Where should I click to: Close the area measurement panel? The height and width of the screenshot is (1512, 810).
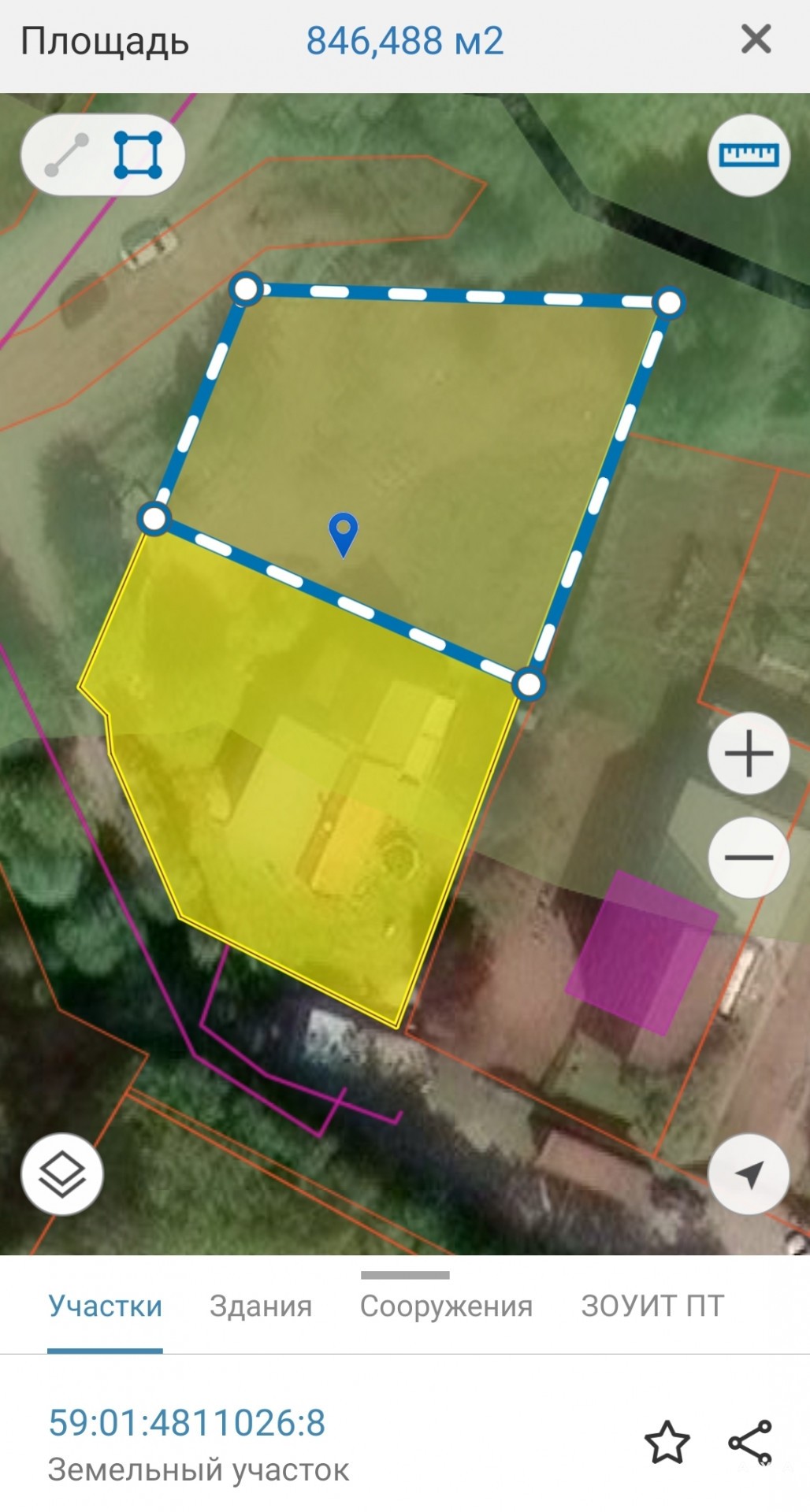(x=756, y=39)
